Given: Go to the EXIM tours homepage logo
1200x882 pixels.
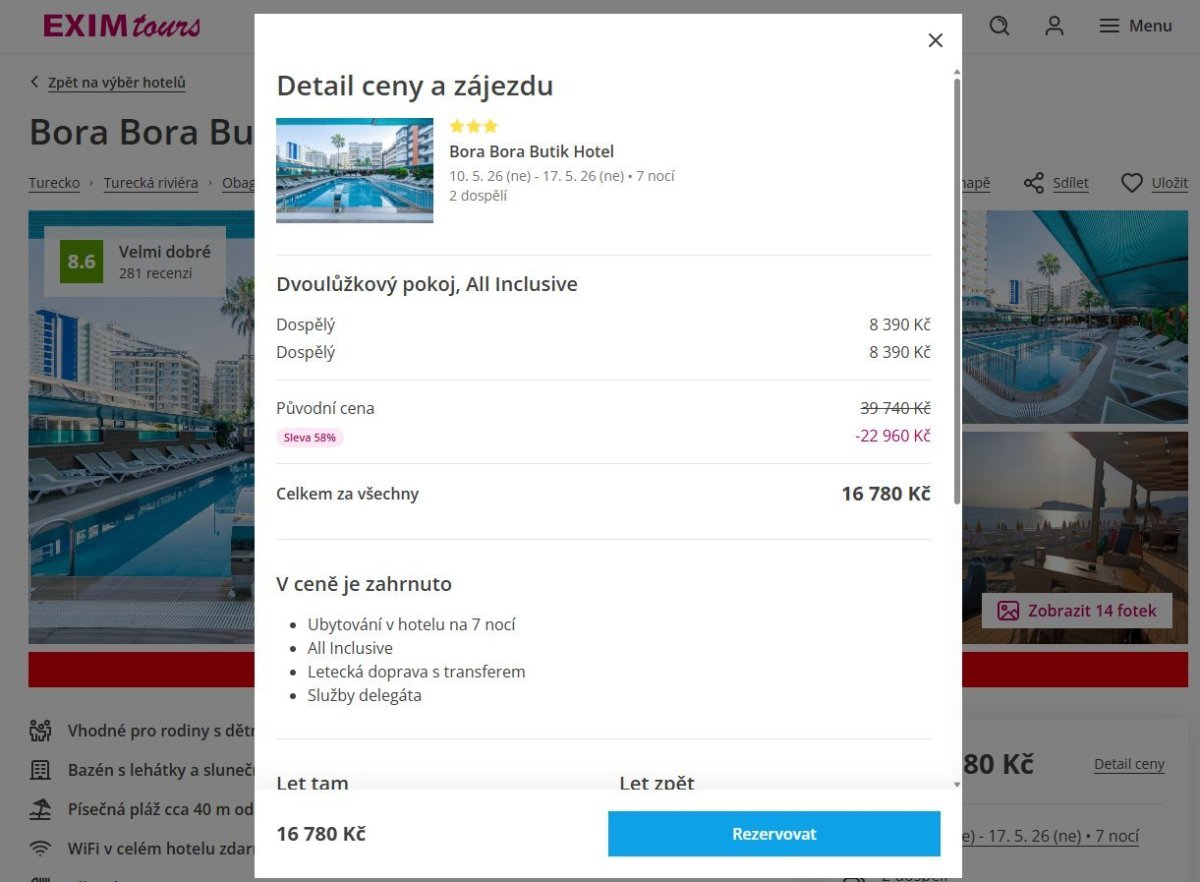Looking at the screenshot, I should (x=122, y=26).
